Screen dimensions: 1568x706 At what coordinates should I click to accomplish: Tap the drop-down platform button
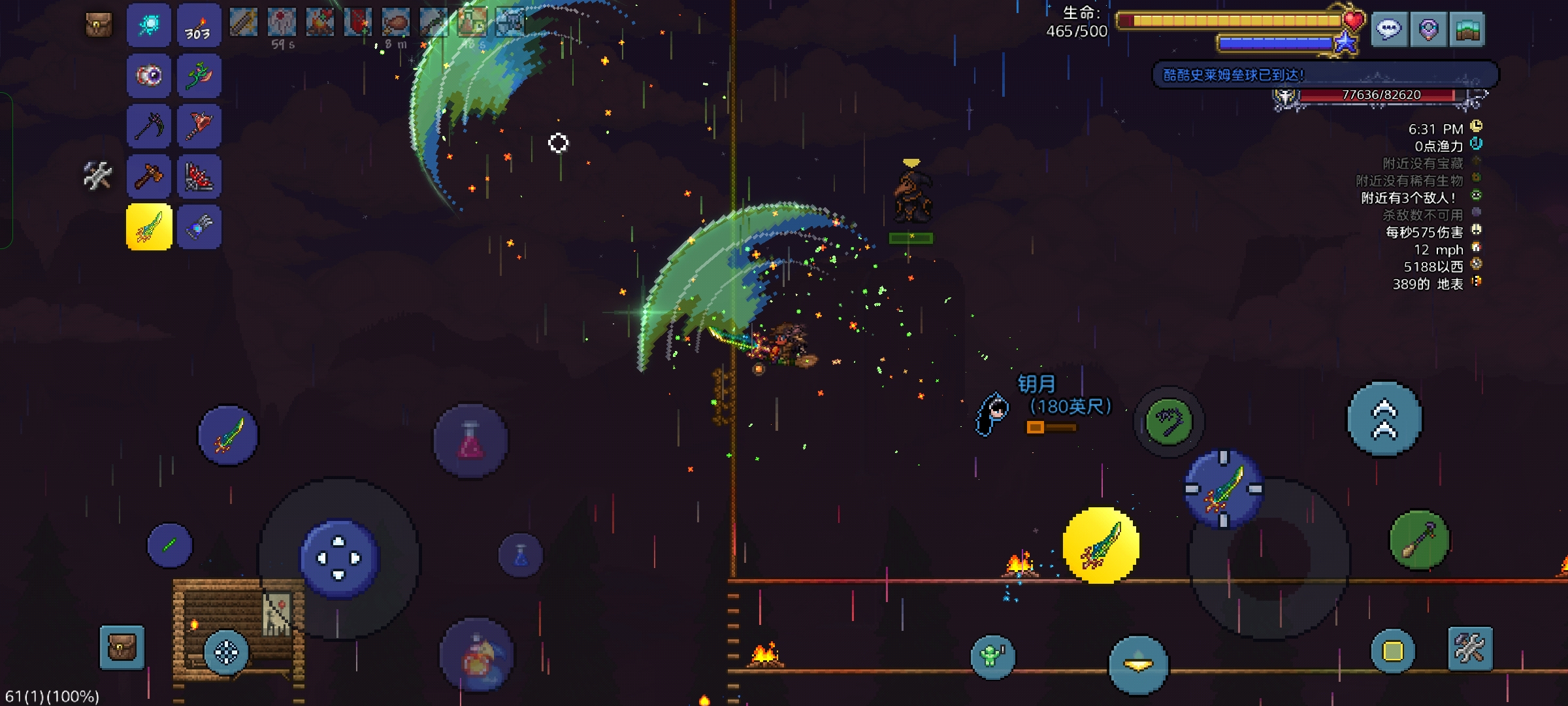[x=1139, y=665]
